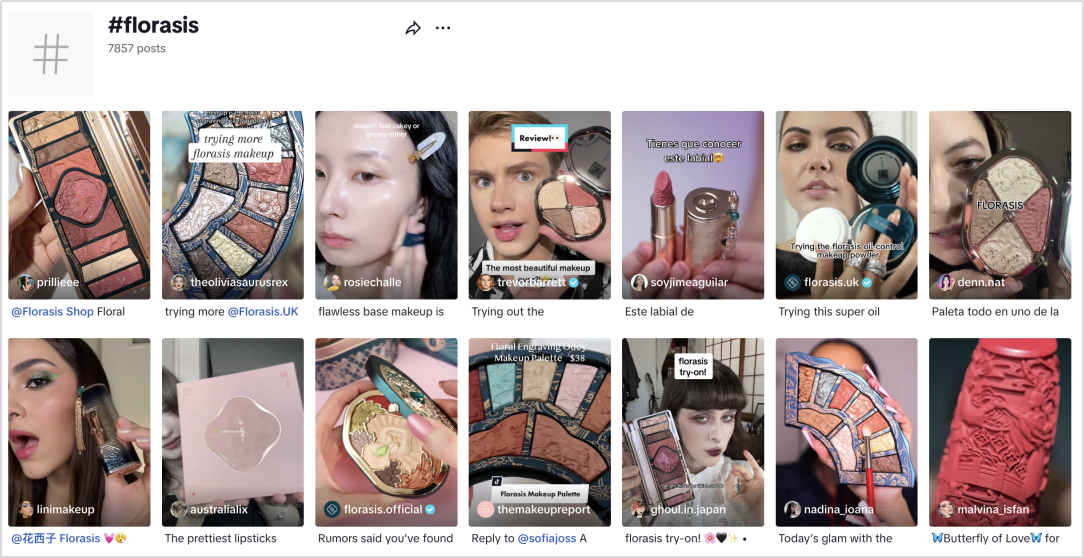Play malvina_isfan's Butterfly of Love video
1084x558 pixels.
pos(1000,431)
